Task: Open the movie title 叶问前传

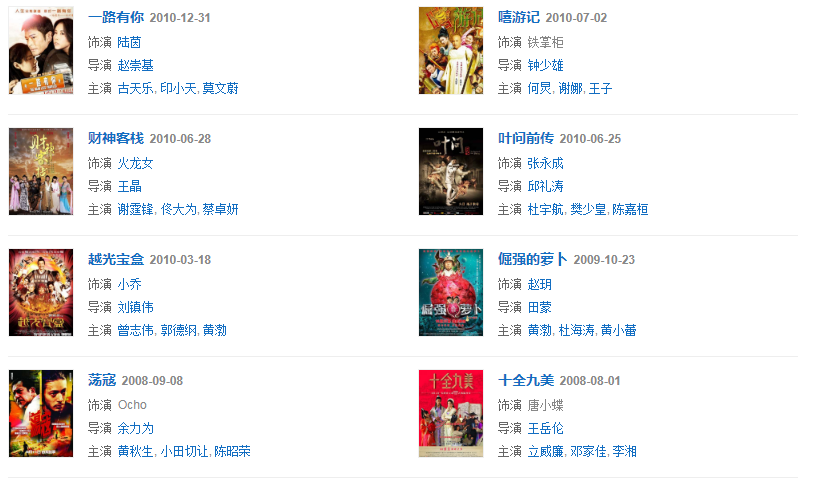Action: coord(525,138)
